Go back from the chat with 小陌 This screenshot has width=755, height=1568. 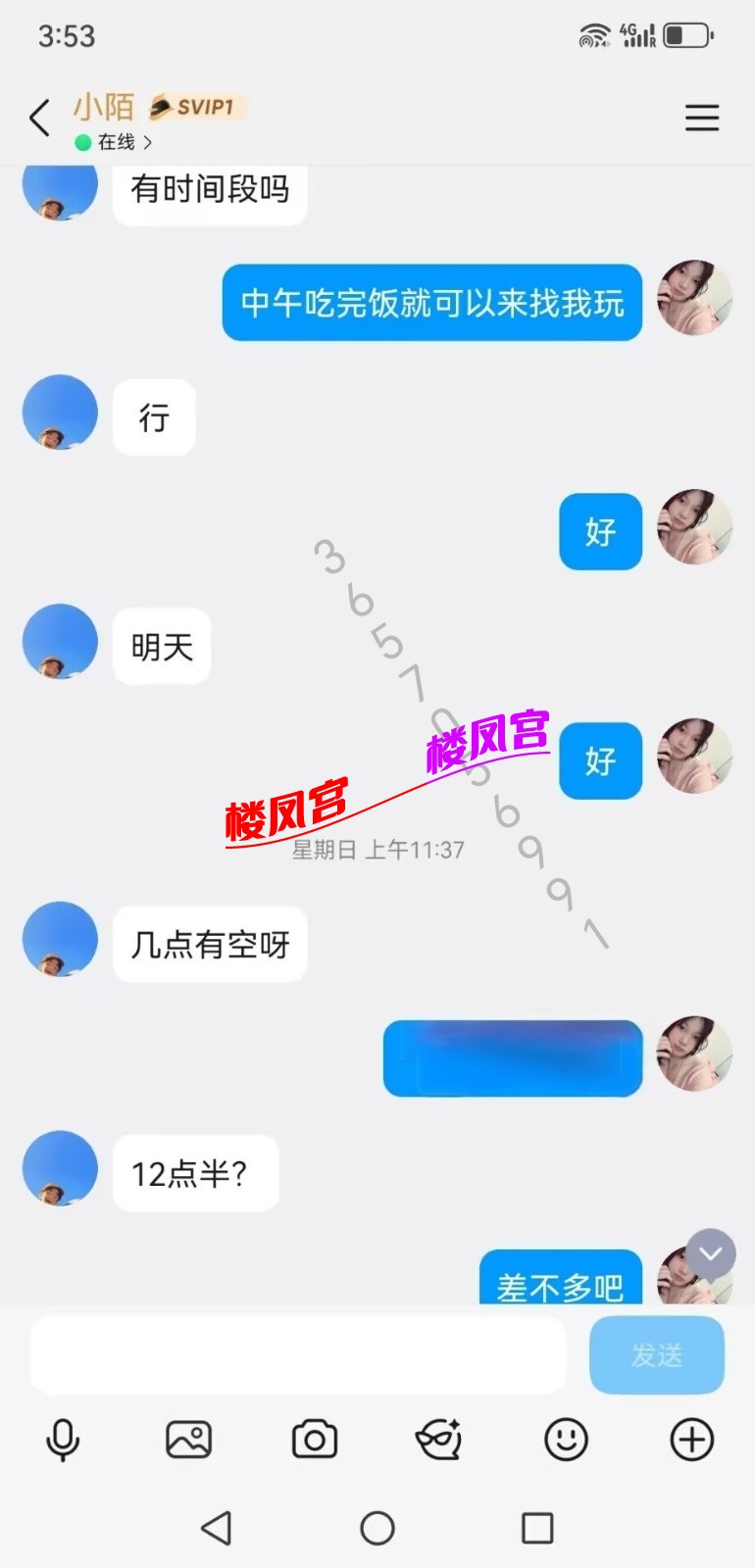[39, 119]
